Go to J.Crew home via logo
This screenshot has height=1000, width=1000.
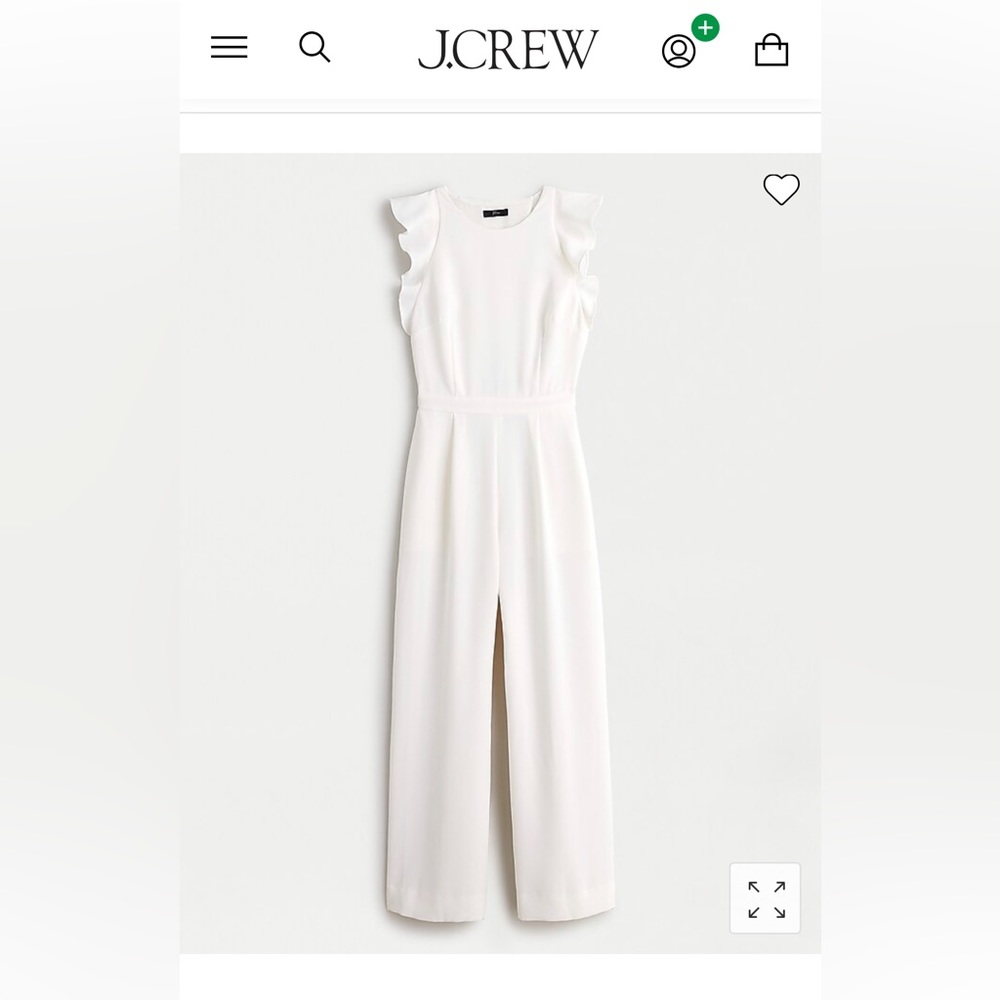coord(508,49)
